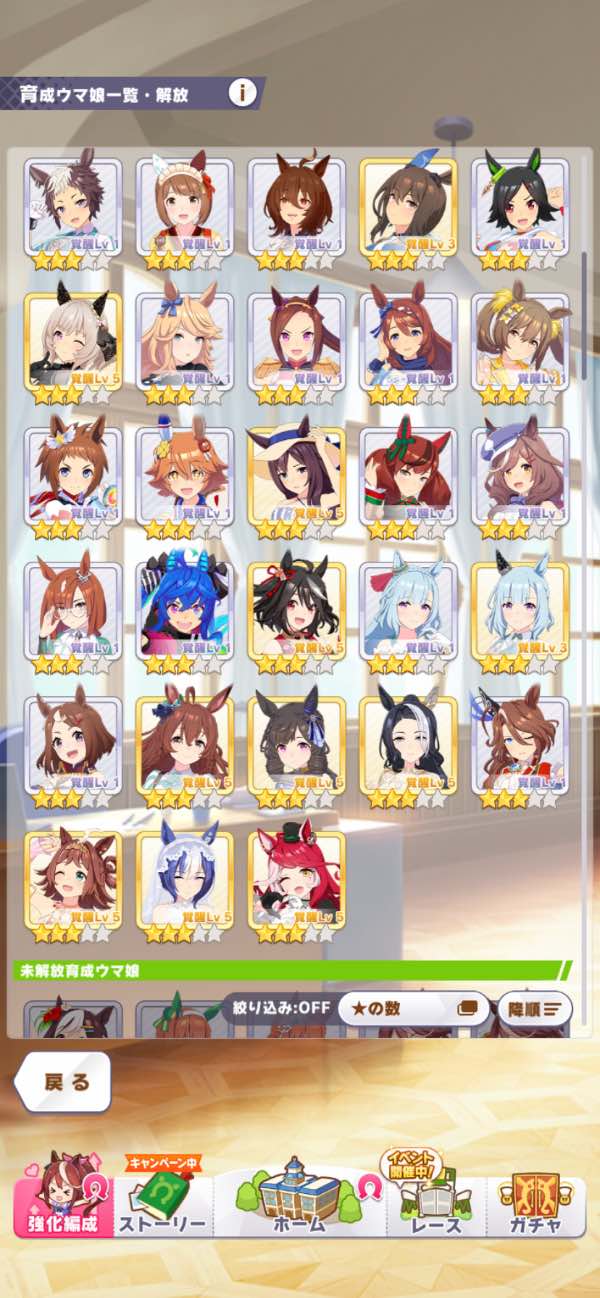Viewport: 600px width, 1298px height.
Task: Toggle the 降順 sort order button
Action: click(x=534, y=1007)
